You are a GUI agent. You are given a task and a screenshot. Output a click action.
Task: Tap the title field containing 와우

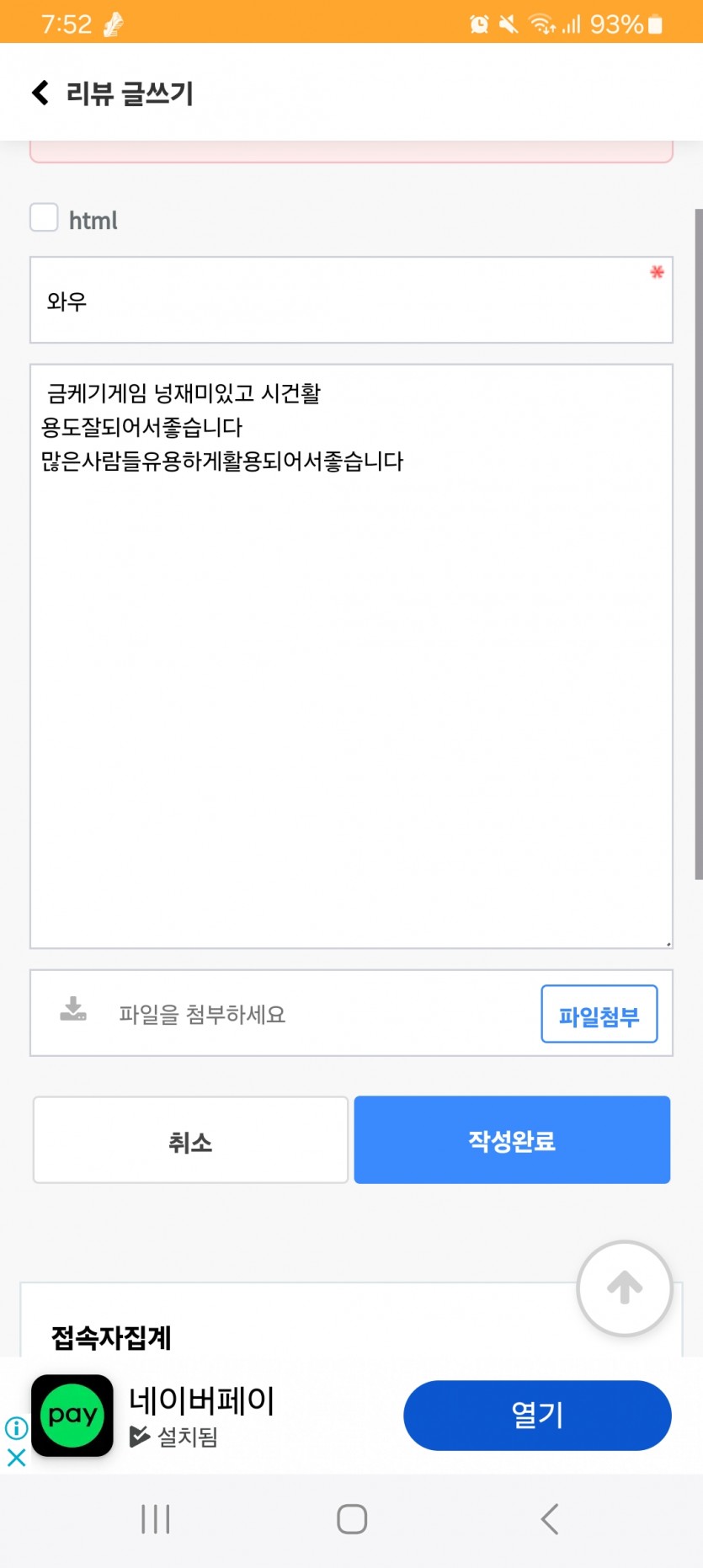[351, 300]
